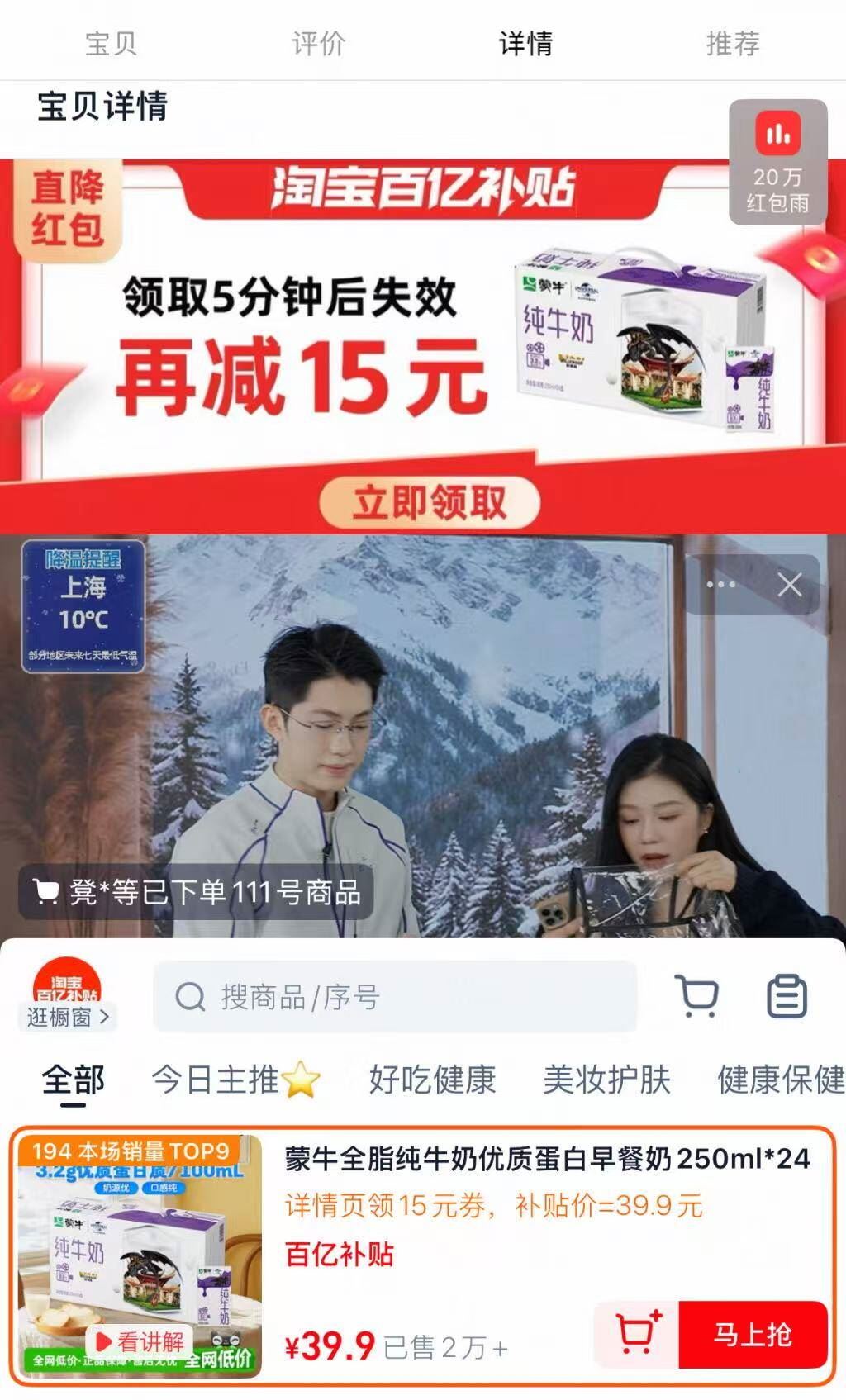Select the 详情 tab

pos(525,43)
